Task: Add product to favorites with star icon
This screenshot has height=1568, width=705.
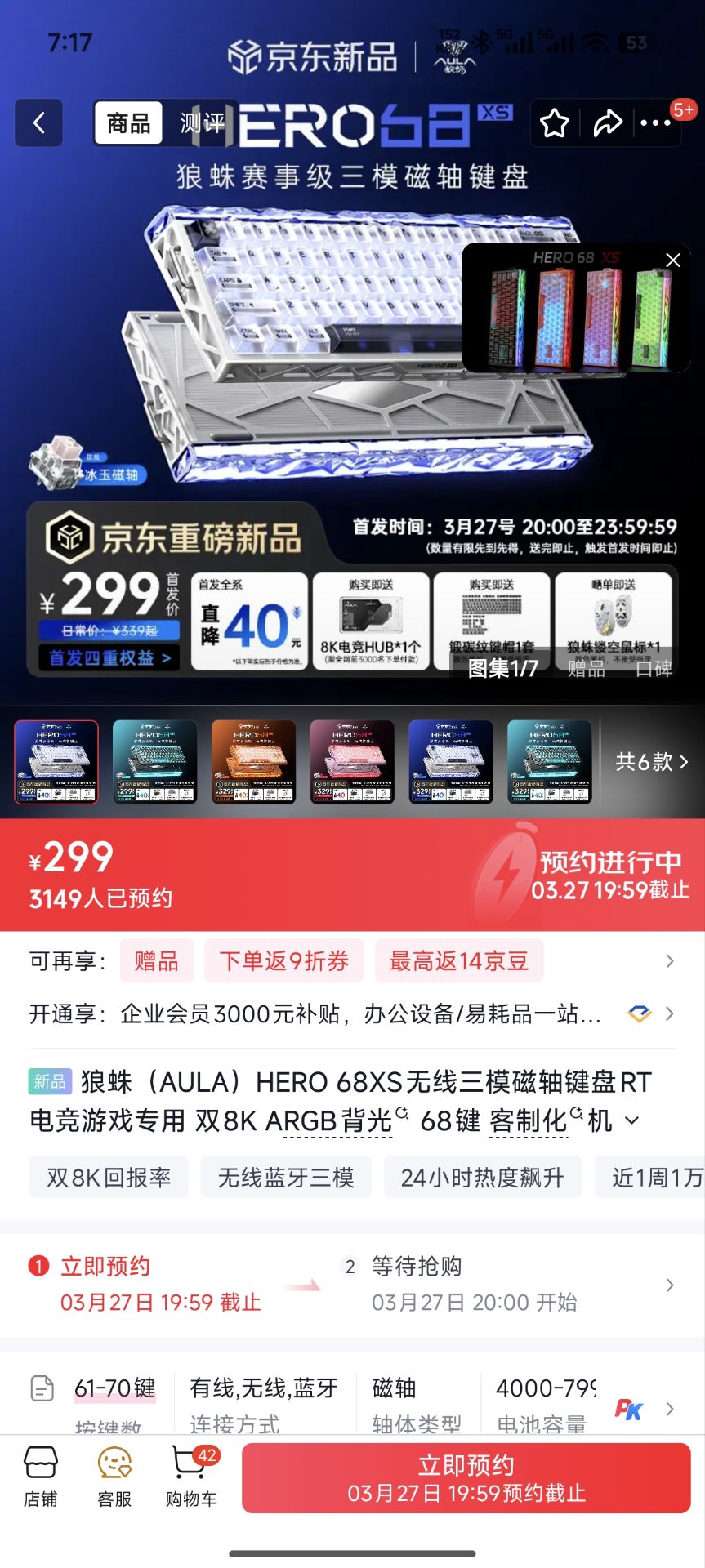Action: pos(555,123)
